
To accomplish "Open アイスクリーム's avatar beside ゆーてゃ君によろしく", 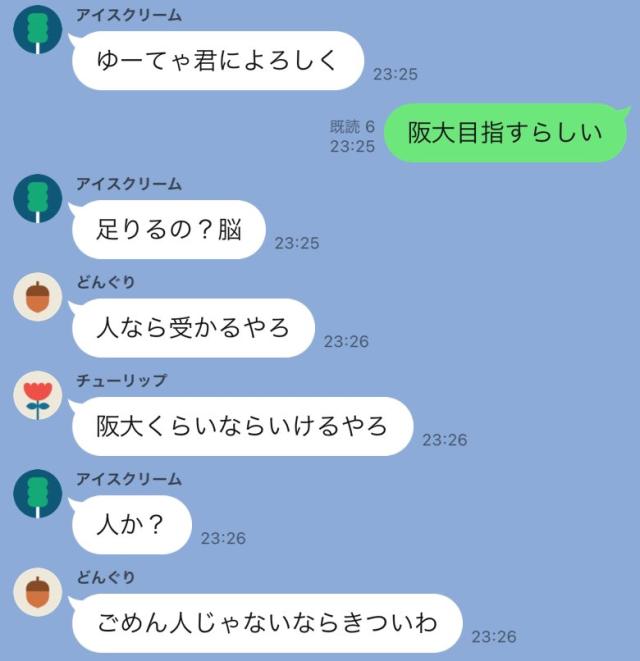I will click(38, 30).
